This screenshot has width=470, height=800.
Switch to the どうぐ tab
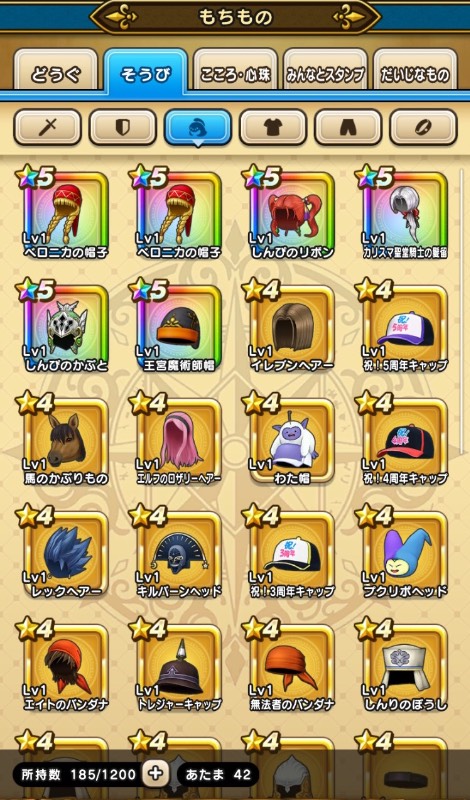point(56,73)
